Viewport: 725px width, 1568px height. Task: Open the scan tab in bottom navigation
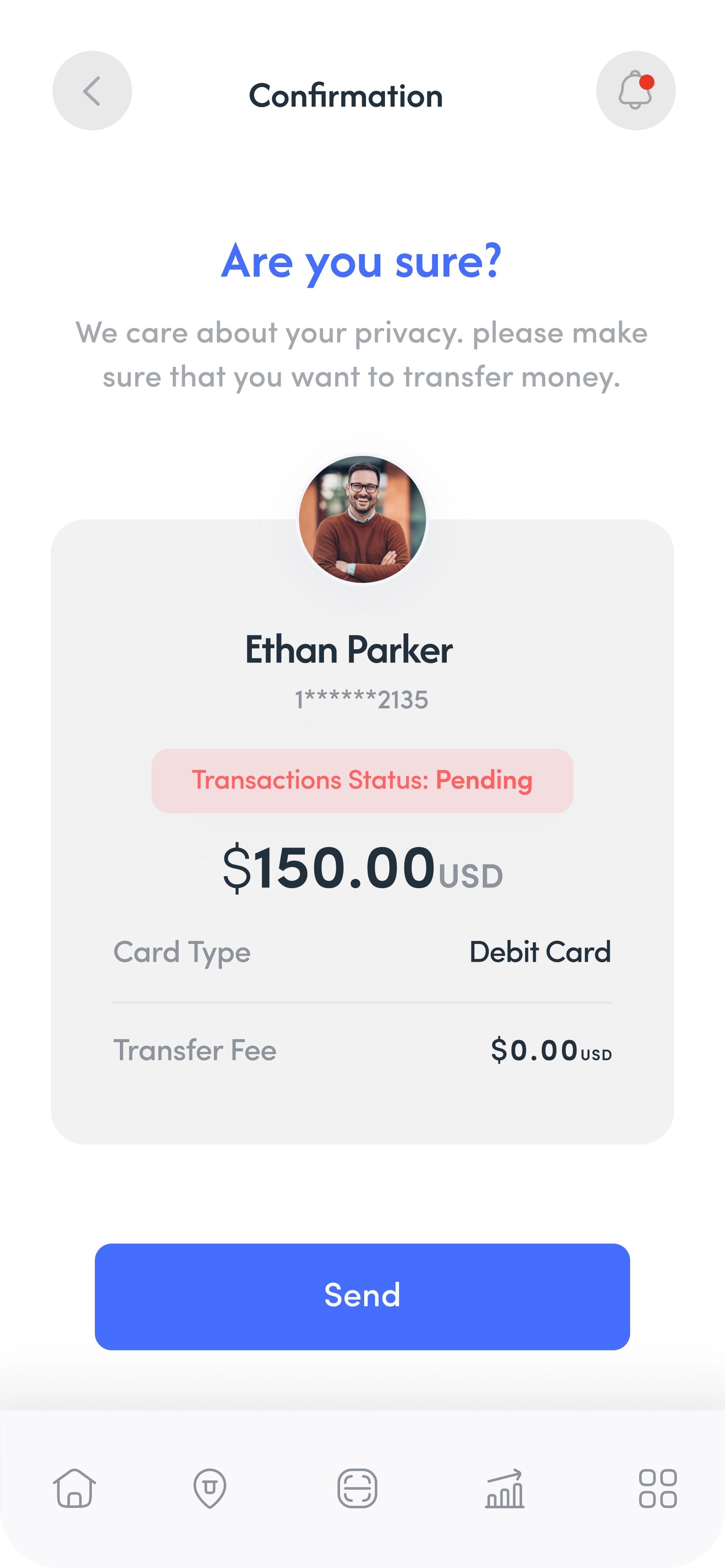[x=357, y=1488]
